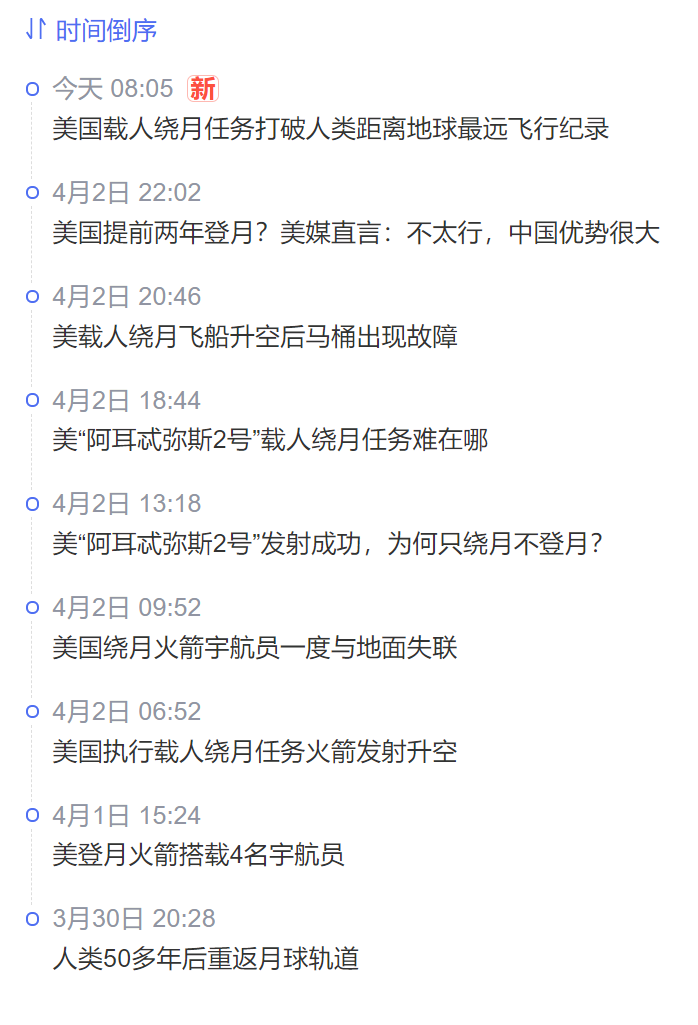Open news 宇航员一度与地面失联
The image size is (698, 1025).
click(x=255, y=648)
